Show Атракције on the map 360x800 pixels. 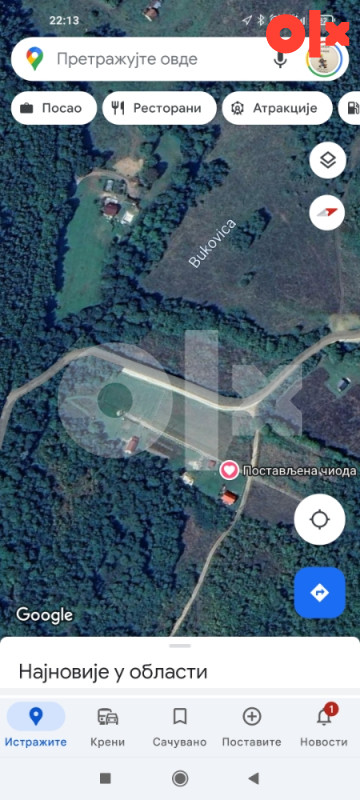tap(277, 108)
